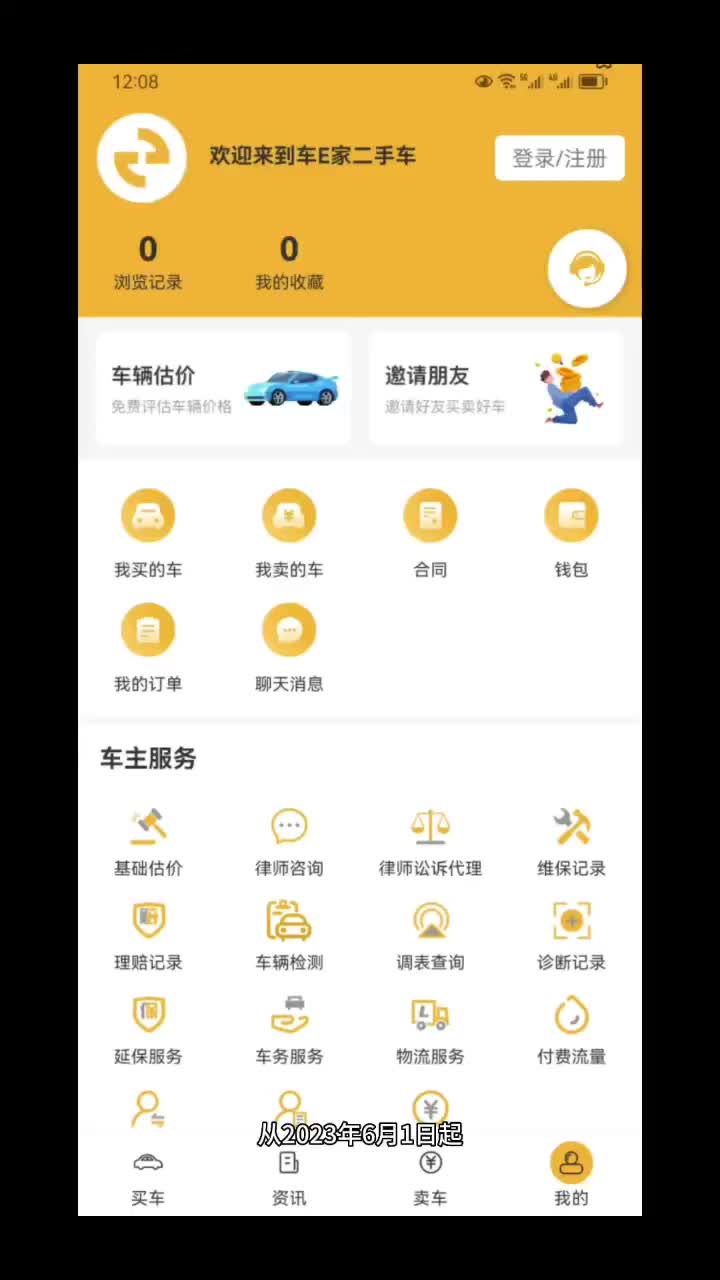Open 聊天消息 (Chat Messages)
The image size is (720, 1280).
[x=289, y=647]
